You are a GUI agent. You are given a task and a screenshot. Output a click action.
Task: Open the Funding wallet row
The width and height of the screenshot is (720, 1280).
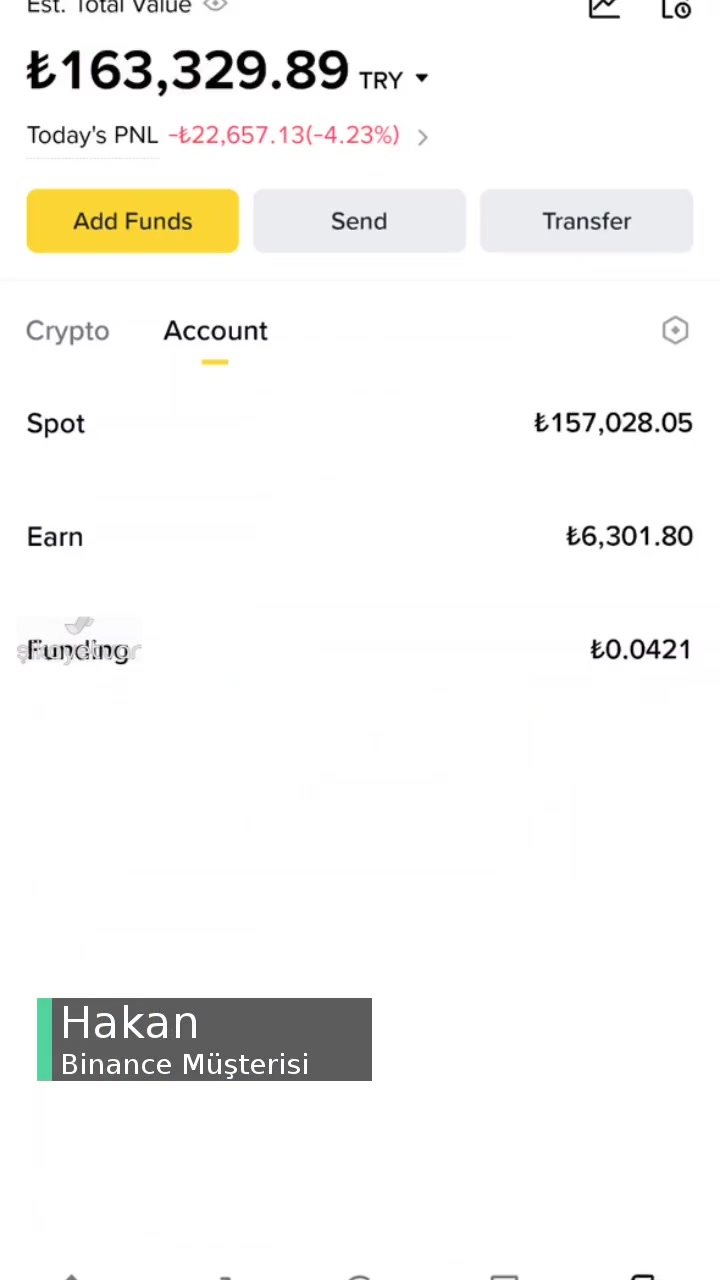point(360,650)
